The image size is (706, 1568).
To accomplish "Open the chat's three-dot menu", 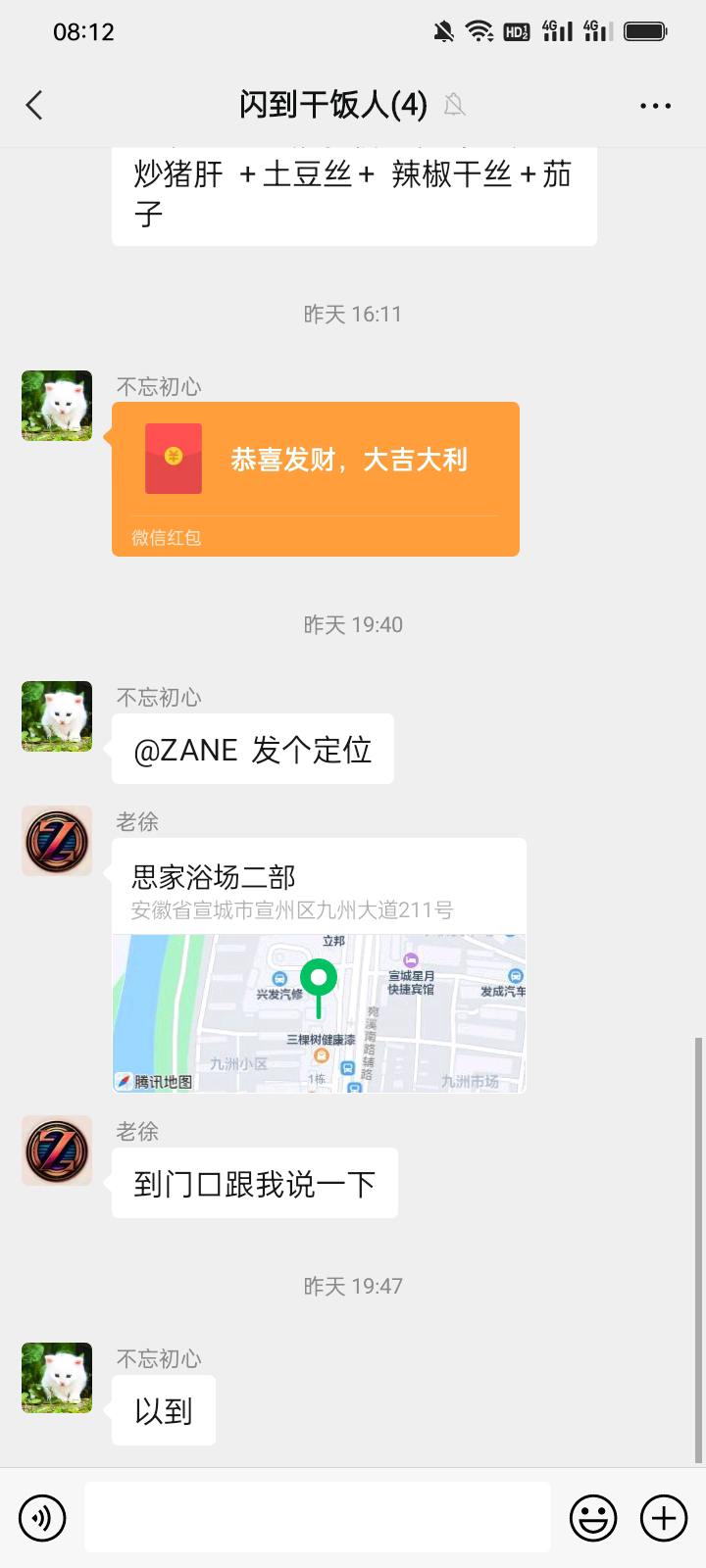I will (655, 105).
